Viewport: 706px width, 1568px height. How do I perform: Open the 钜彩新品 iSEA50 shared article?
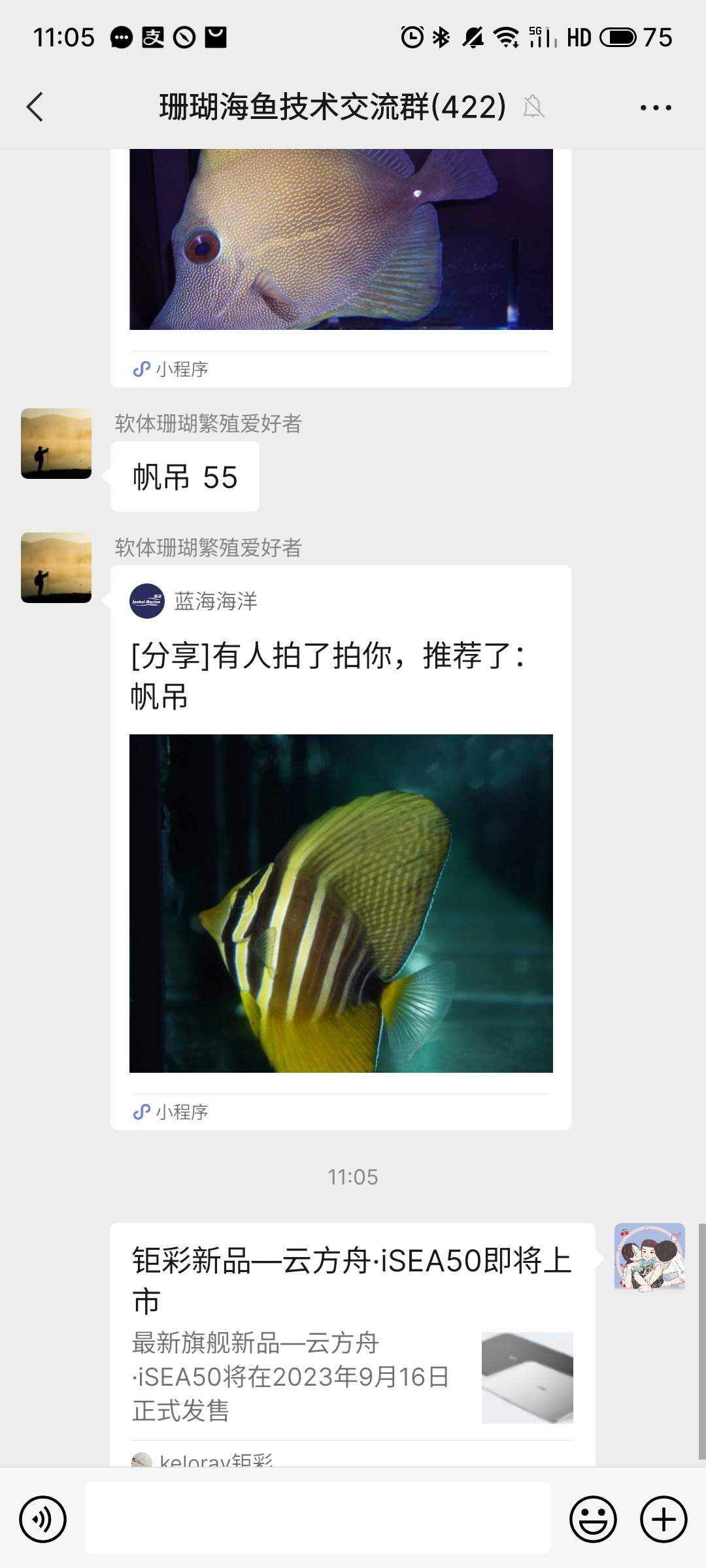pyautogui.click(x=352, y=1339)
